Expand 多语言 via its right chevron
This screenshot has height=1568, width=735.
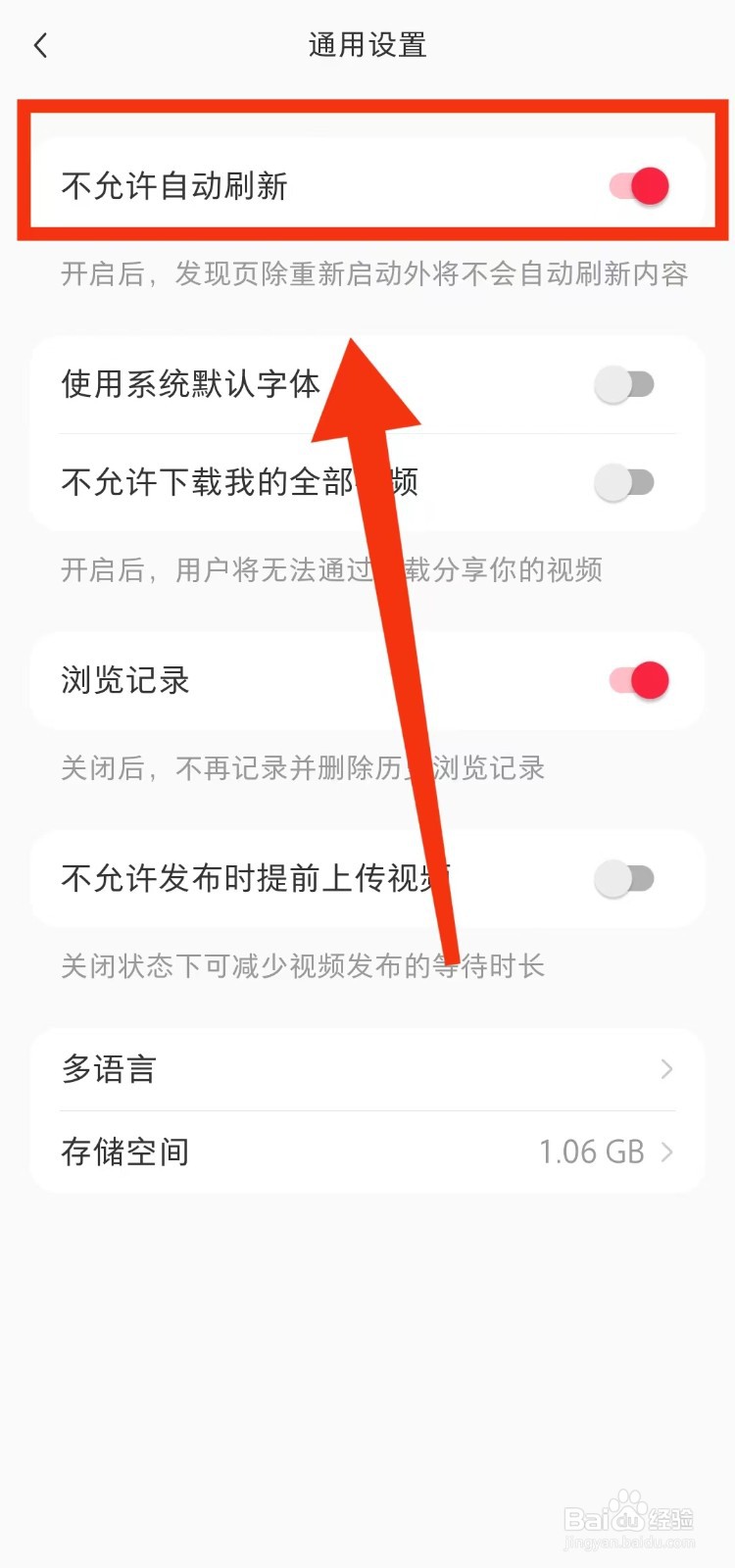click(667, 1068)
